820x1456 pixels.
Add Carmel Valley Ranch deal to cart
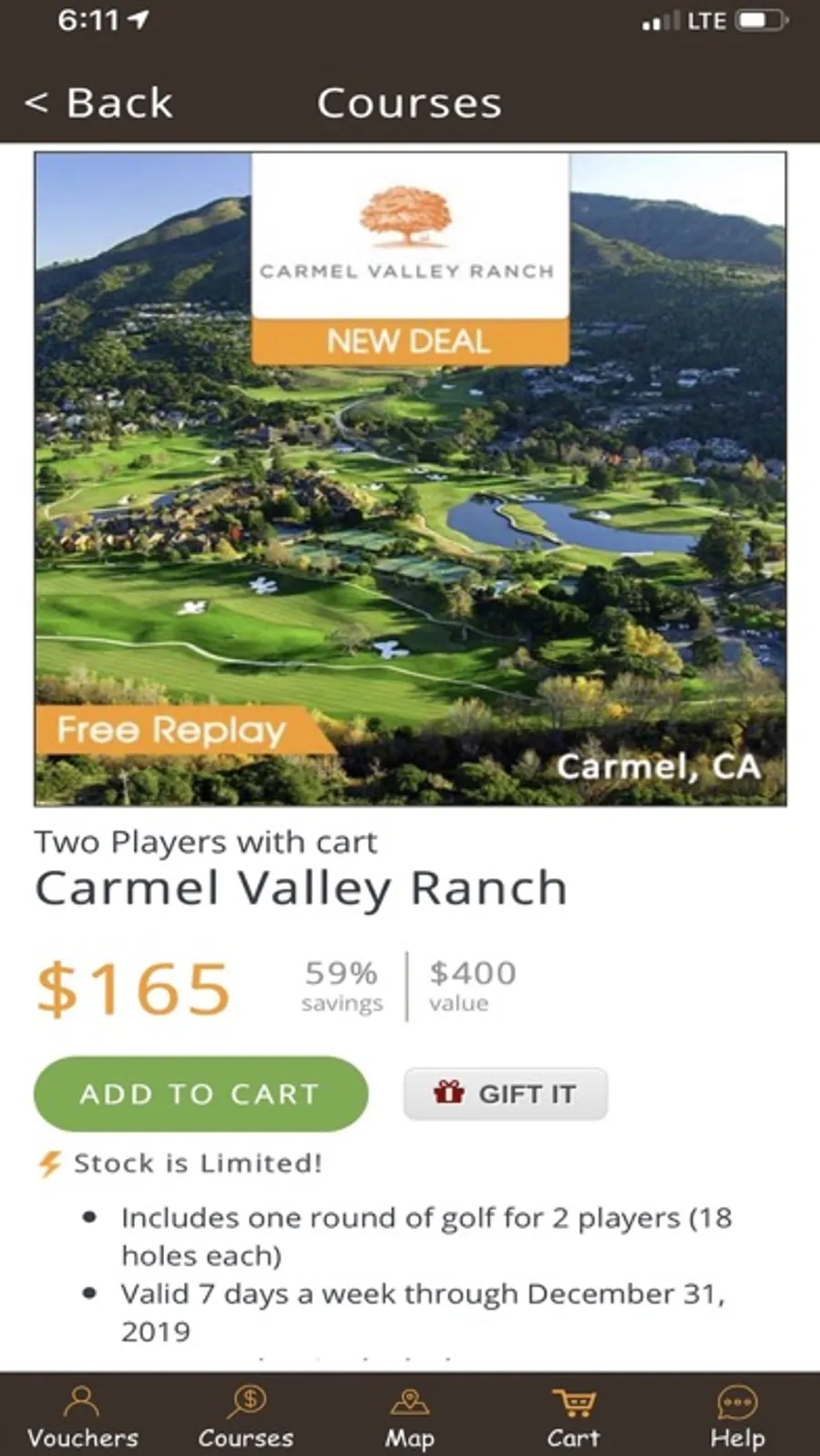(x=200, y=1093)
